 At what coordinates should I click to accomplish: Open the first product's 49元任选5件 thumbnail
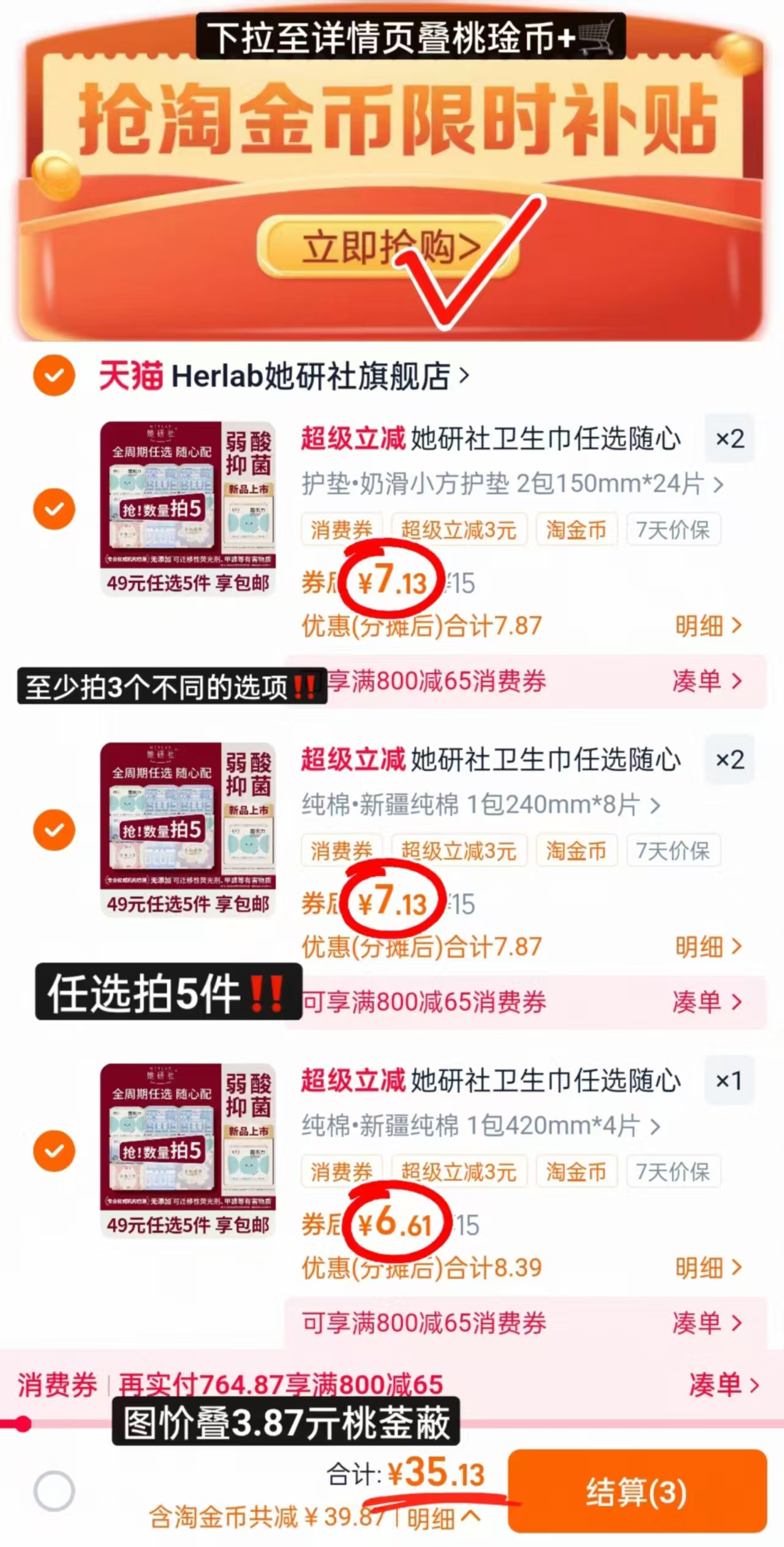[187, 509]
